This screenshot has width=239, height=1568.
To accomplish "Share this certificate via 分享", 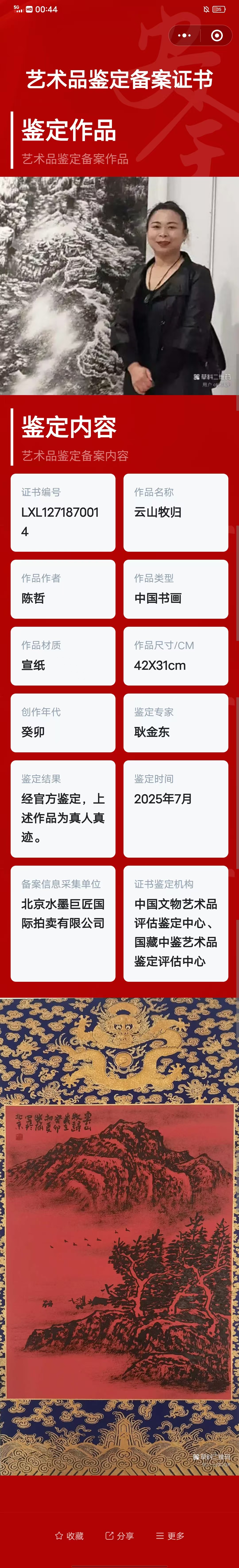I will pyautogui.click(x=120, y=1536).
